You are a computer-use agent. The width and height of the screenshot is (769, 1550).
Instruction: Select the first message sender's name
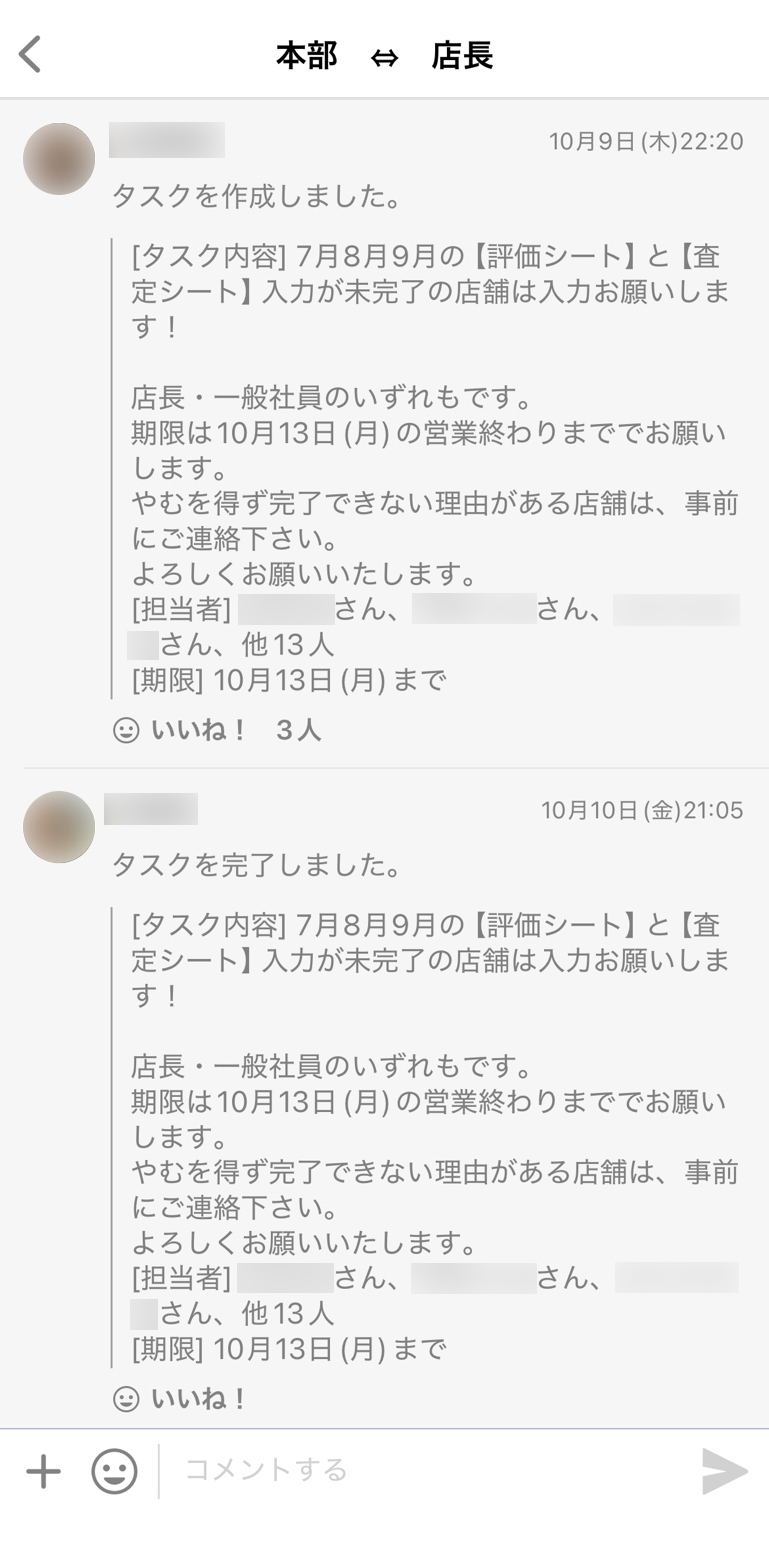(167, 141)
